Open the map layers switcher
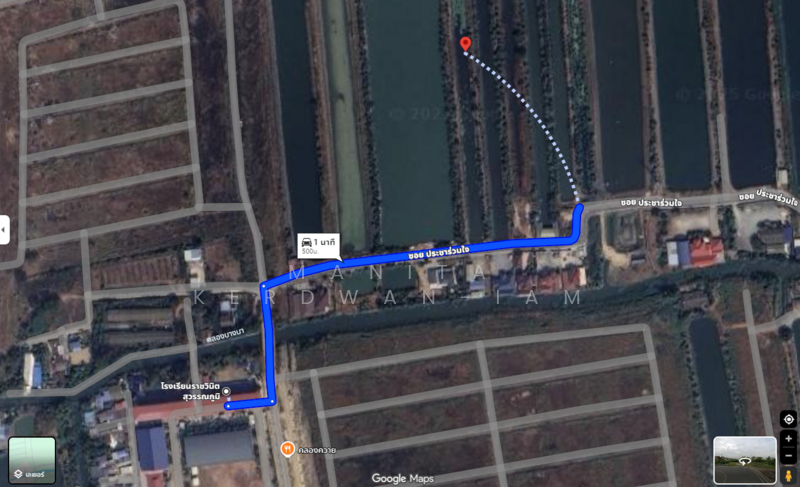800x487 pixels. tap(32, 460)
